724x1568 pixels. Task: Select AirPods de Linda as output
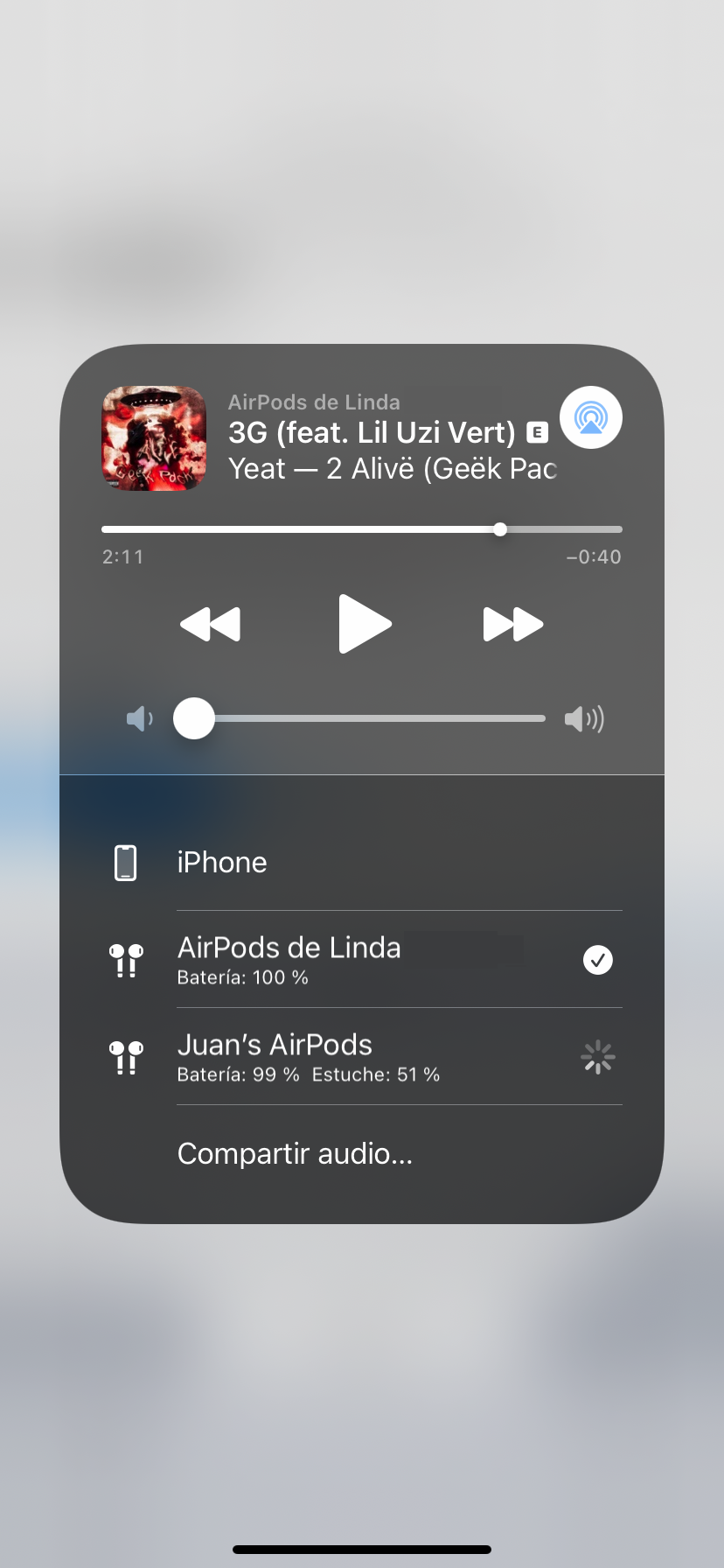click(362, 960)
